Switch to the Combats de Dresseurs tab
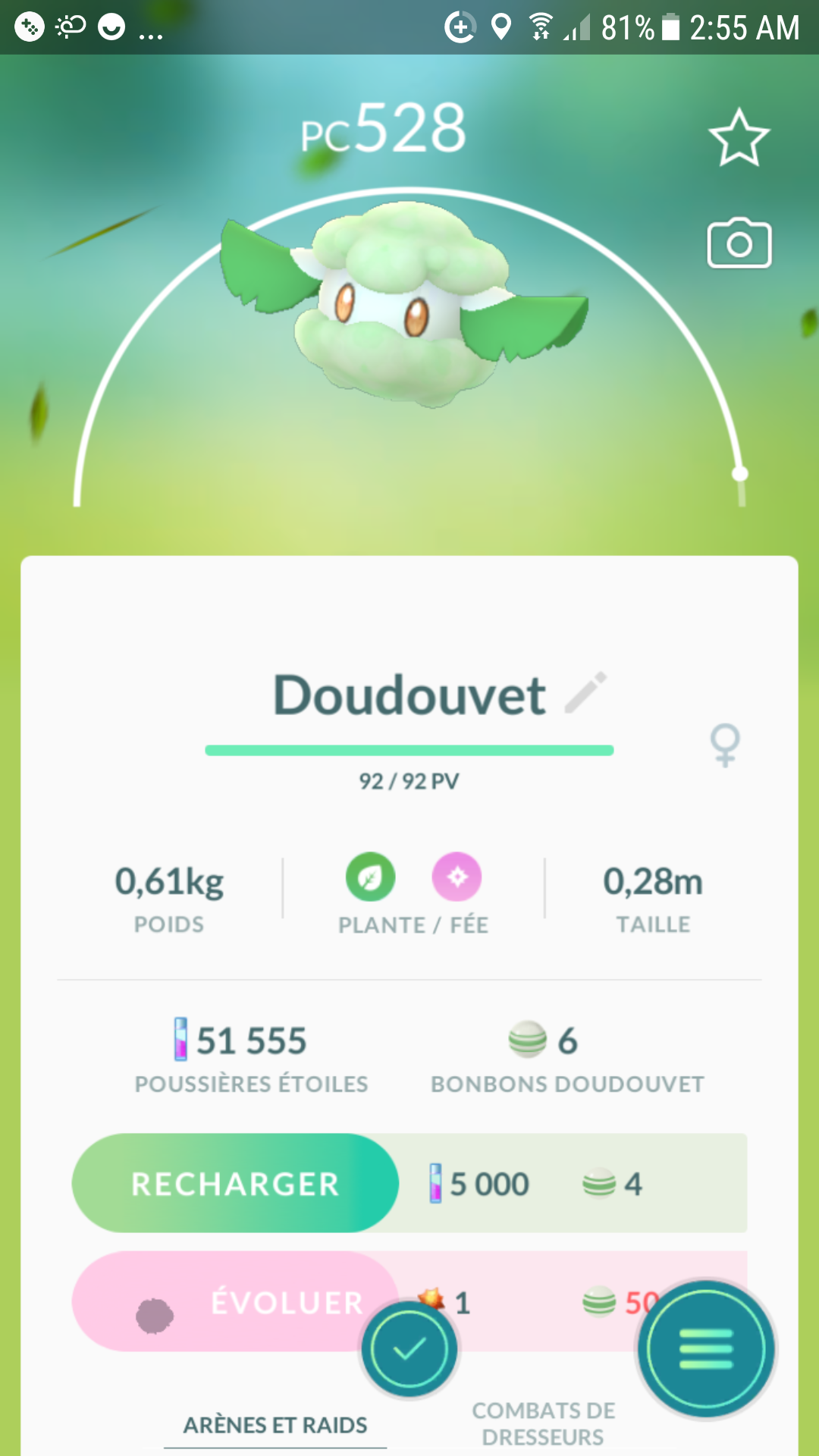Screen dimensions: 819x1456 543,1423
